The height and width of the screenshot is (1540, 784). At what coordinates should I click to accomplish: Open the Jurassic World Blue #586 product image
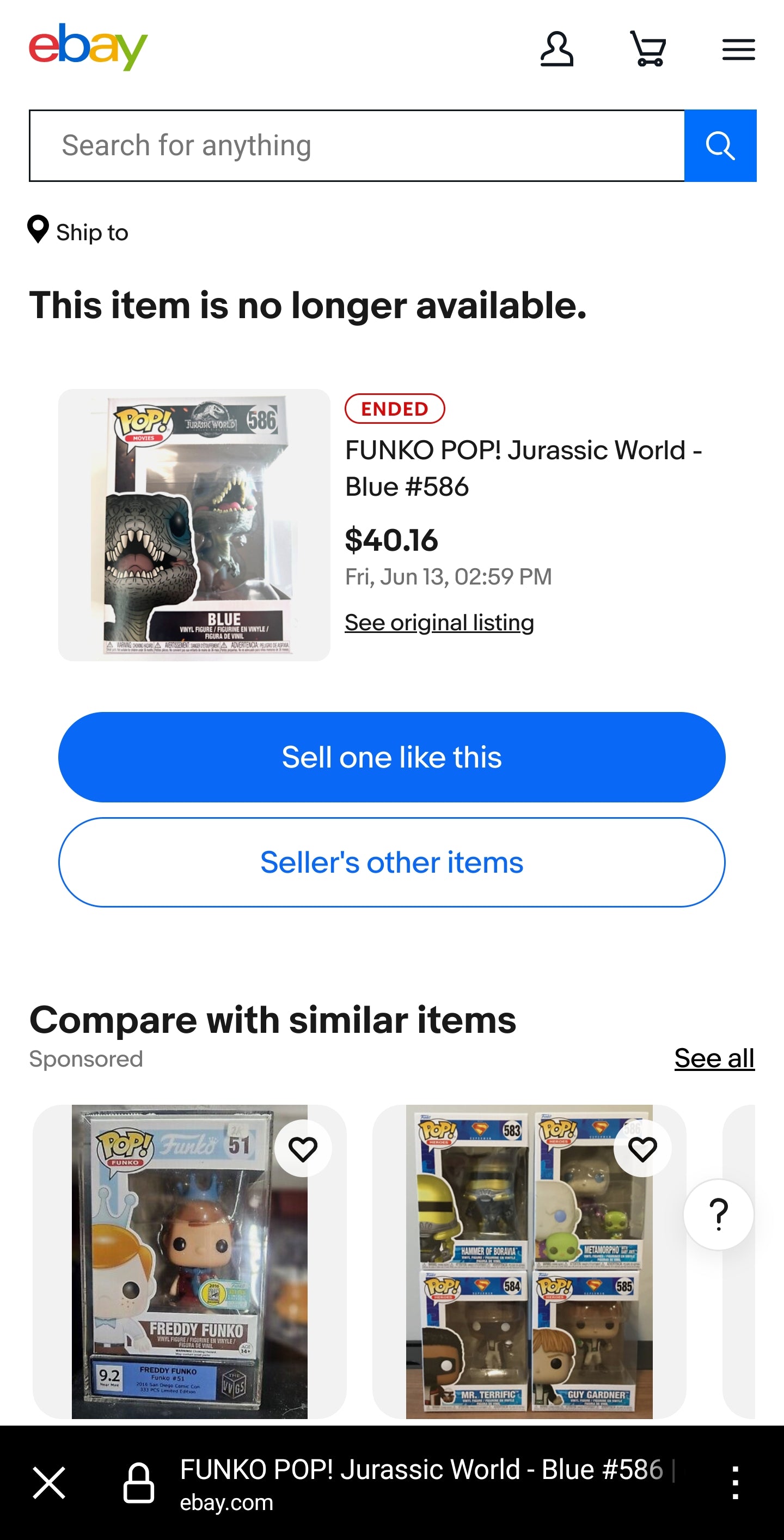[194, 525]
